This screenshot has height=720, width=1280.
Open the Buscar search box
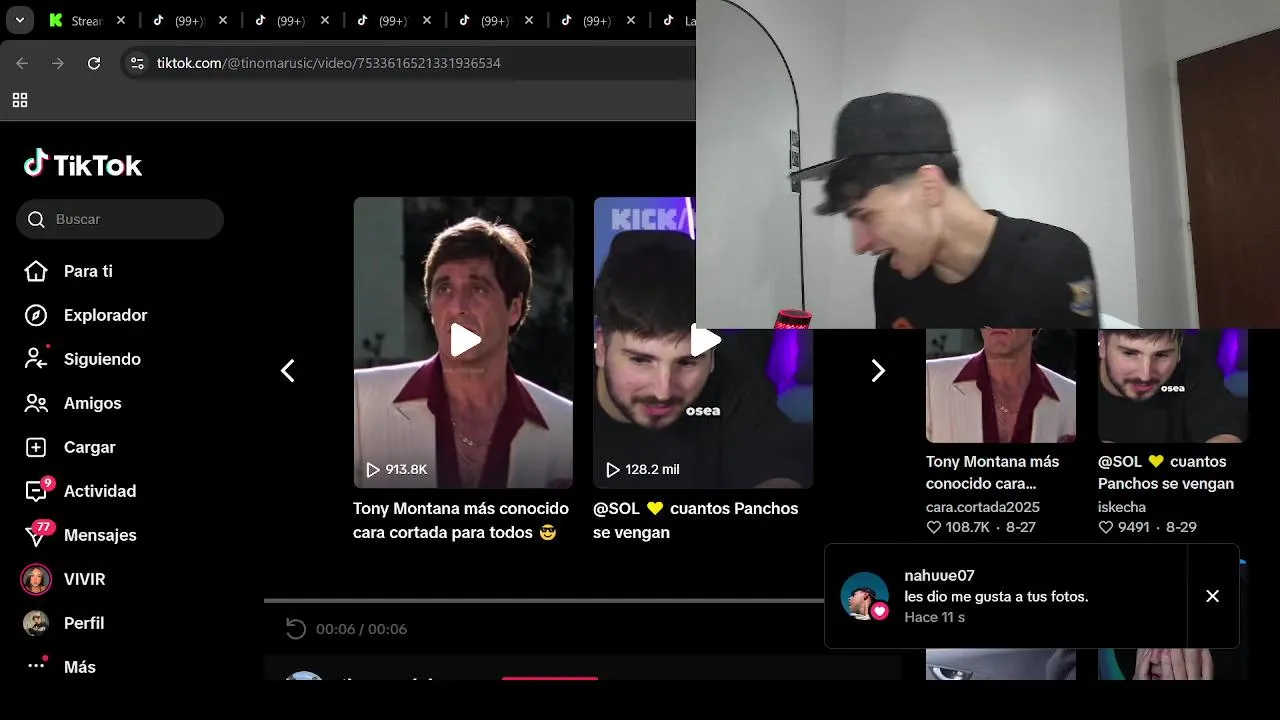[120, 219]
